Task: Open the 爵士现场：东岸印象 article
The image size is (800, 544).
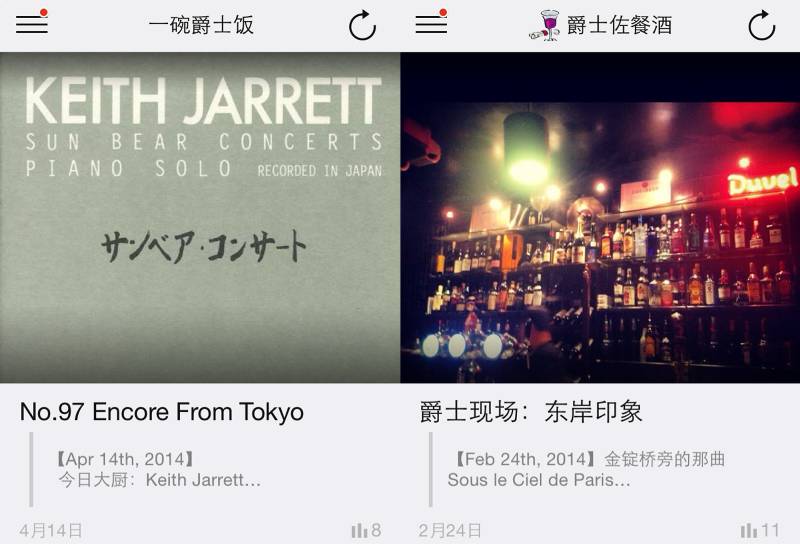Action: (x=531, y=412)
